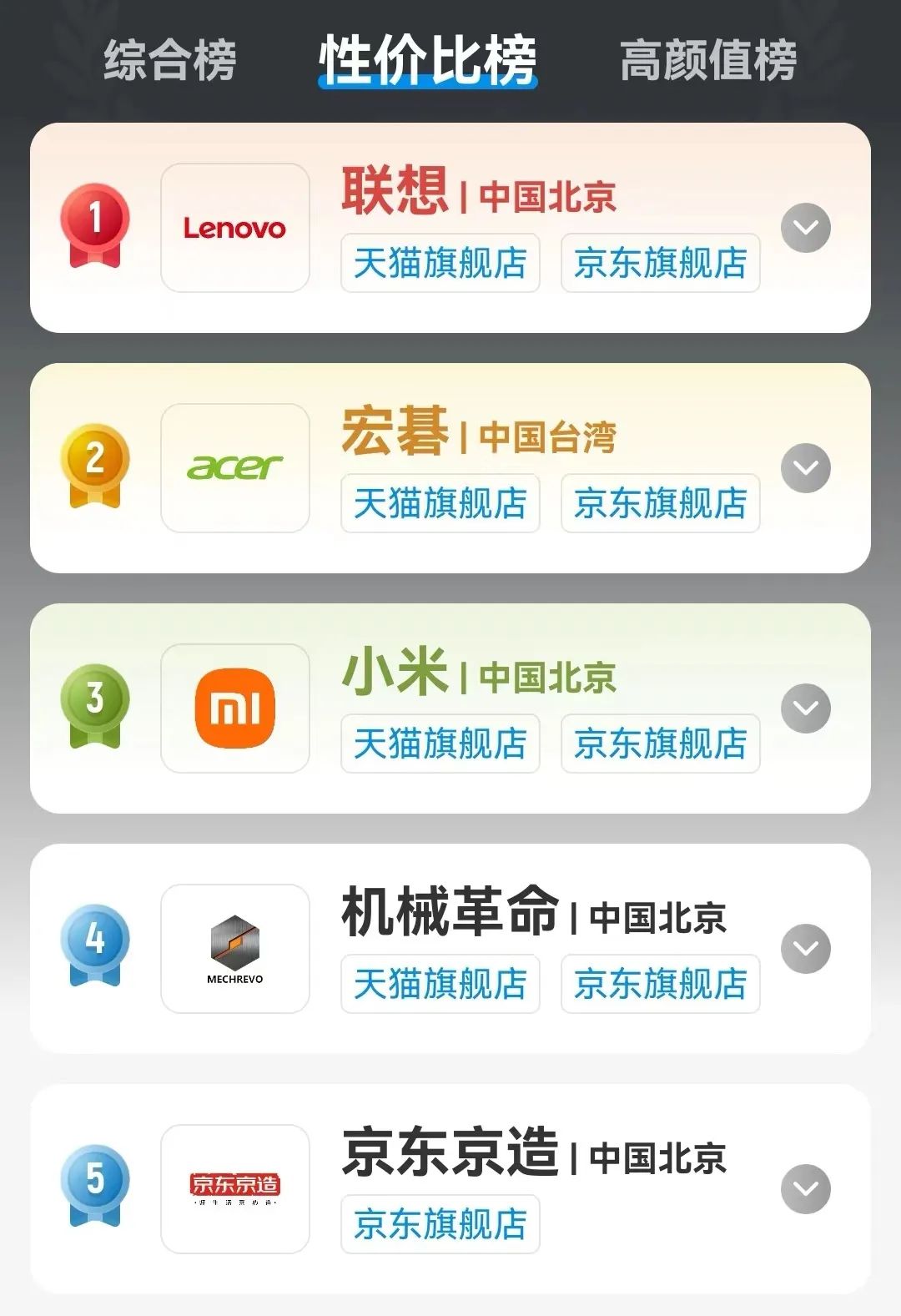Expand the 小米 brand card

805,708
